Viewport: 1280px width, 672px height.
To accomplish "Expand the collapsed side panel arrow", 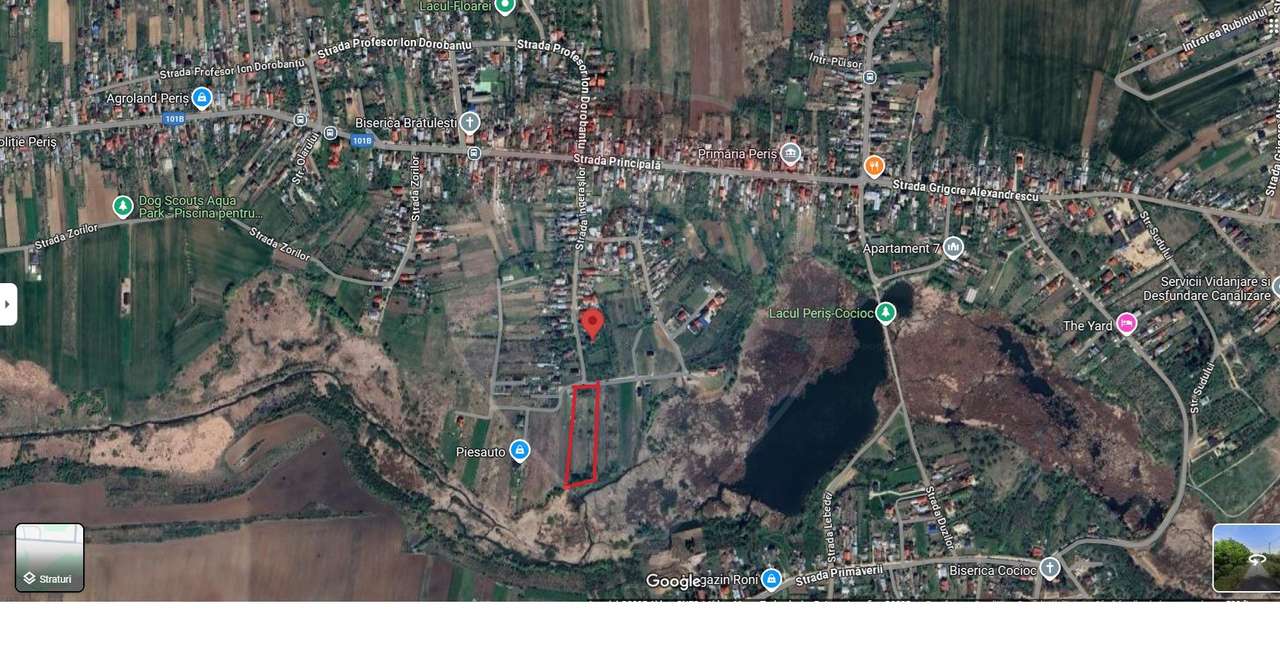I will (8, 304).
